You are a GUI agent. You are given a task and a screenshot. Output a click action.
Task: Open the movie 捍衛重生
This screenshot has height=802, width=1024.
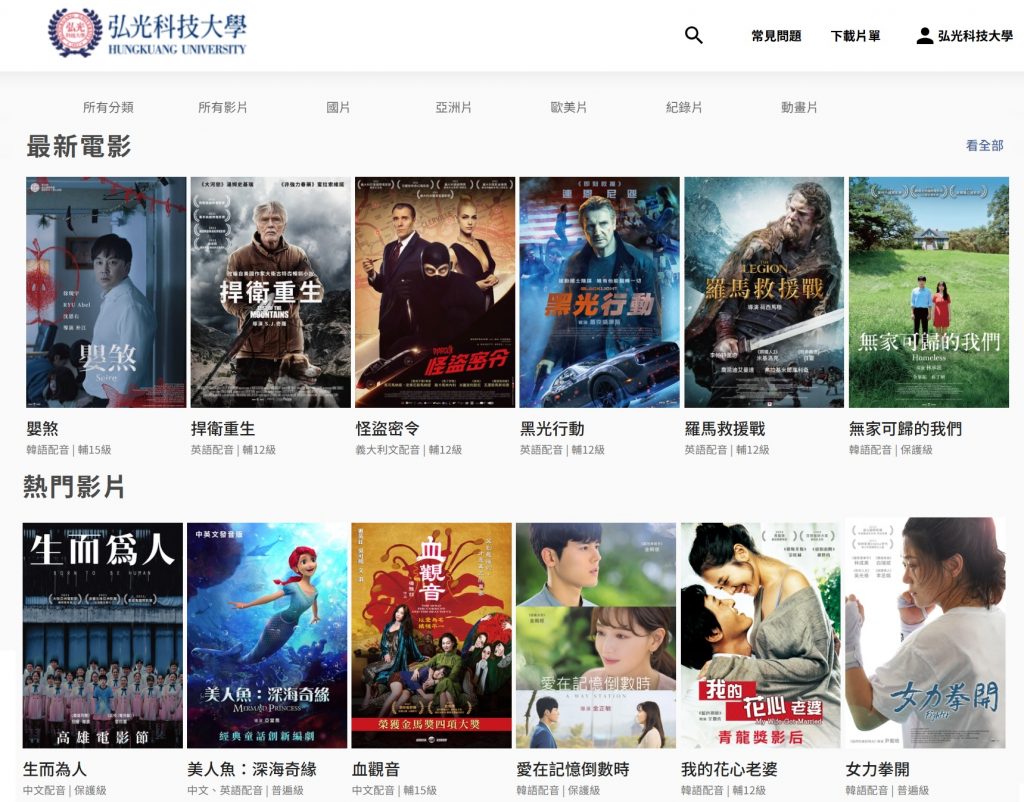point(271,292)
